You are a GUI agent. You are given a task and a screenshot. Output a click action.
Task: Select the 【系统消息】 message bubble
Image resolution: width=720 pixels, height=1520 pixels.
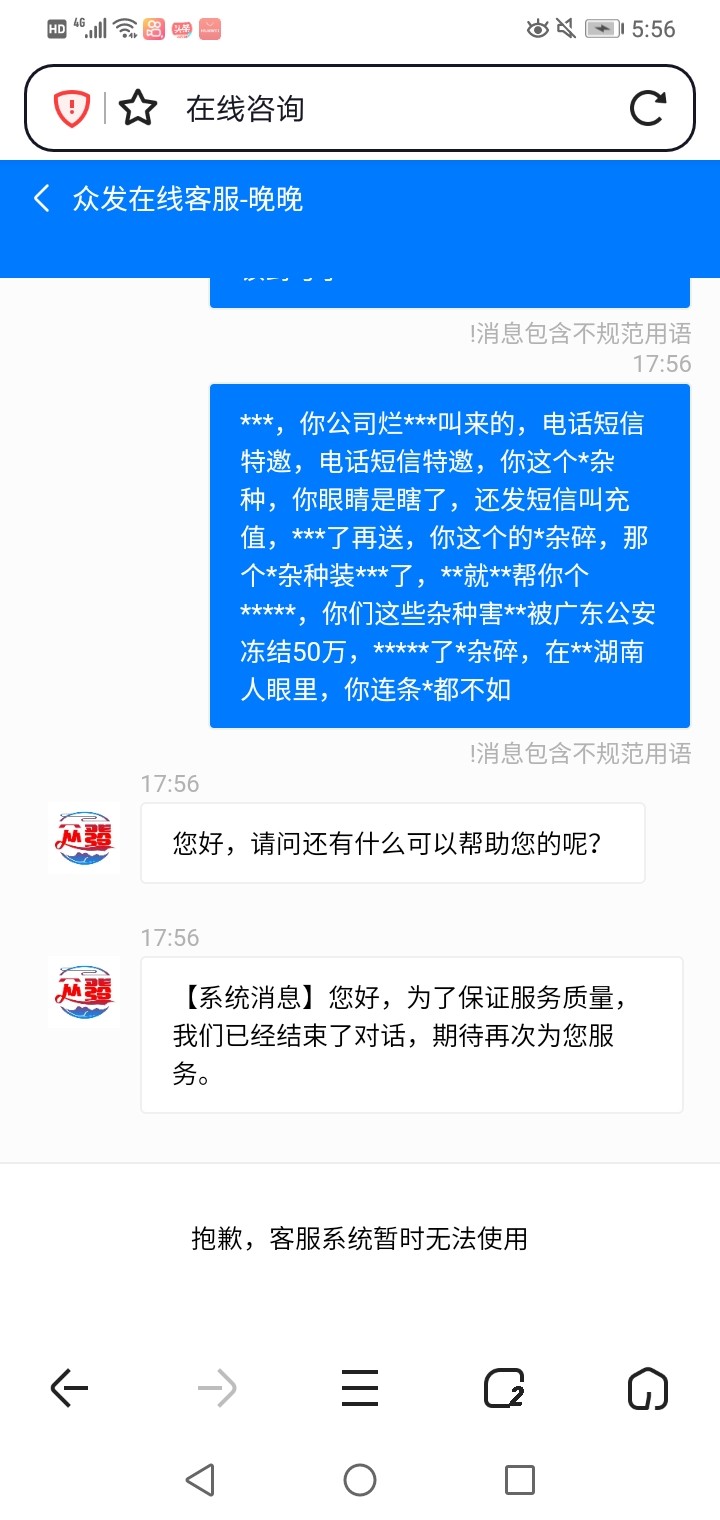click(x=410, y=1037)
